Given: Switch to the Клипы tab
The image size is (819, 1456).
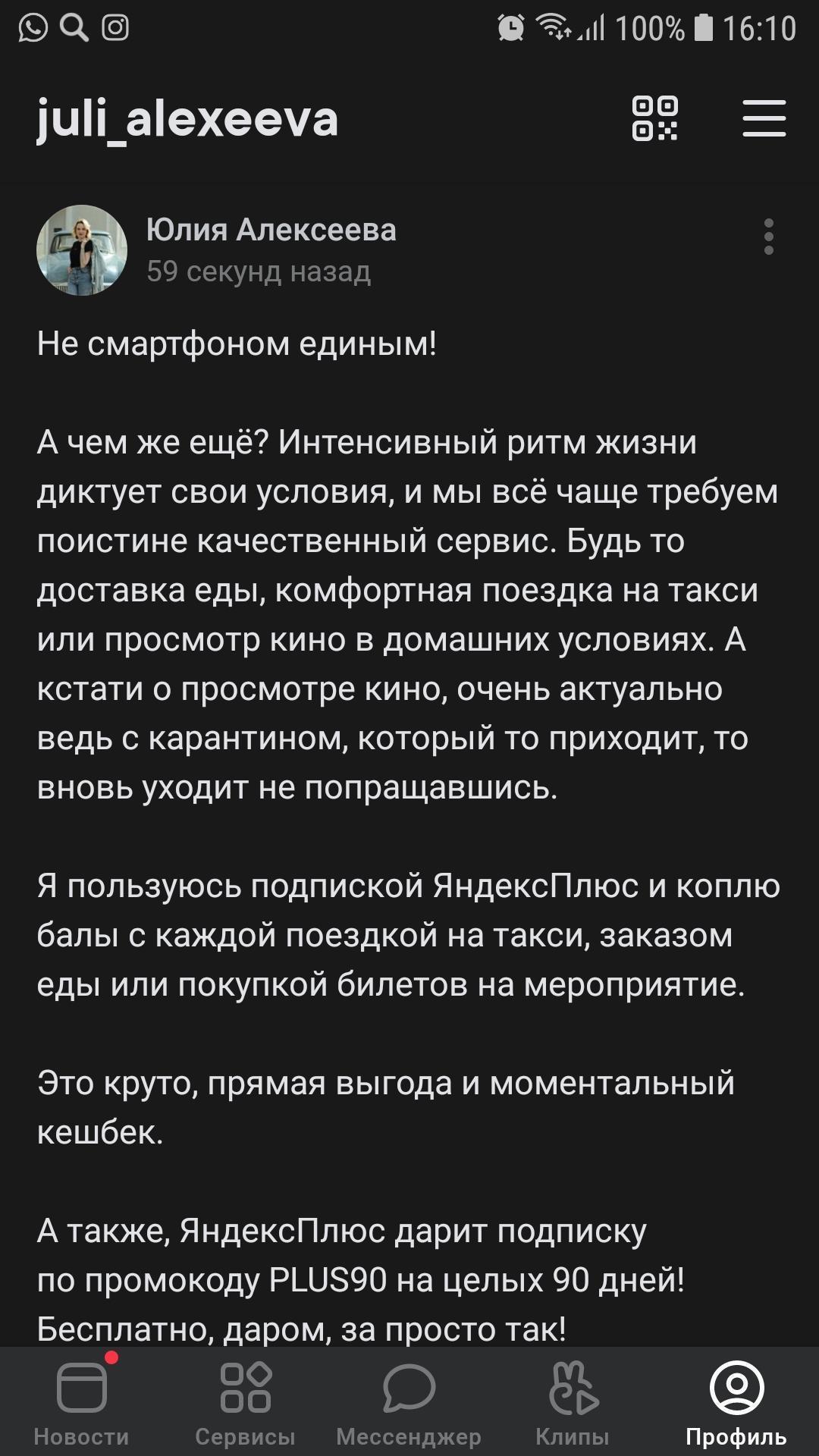Looking at the screenshot, I should coord(573,1401).
